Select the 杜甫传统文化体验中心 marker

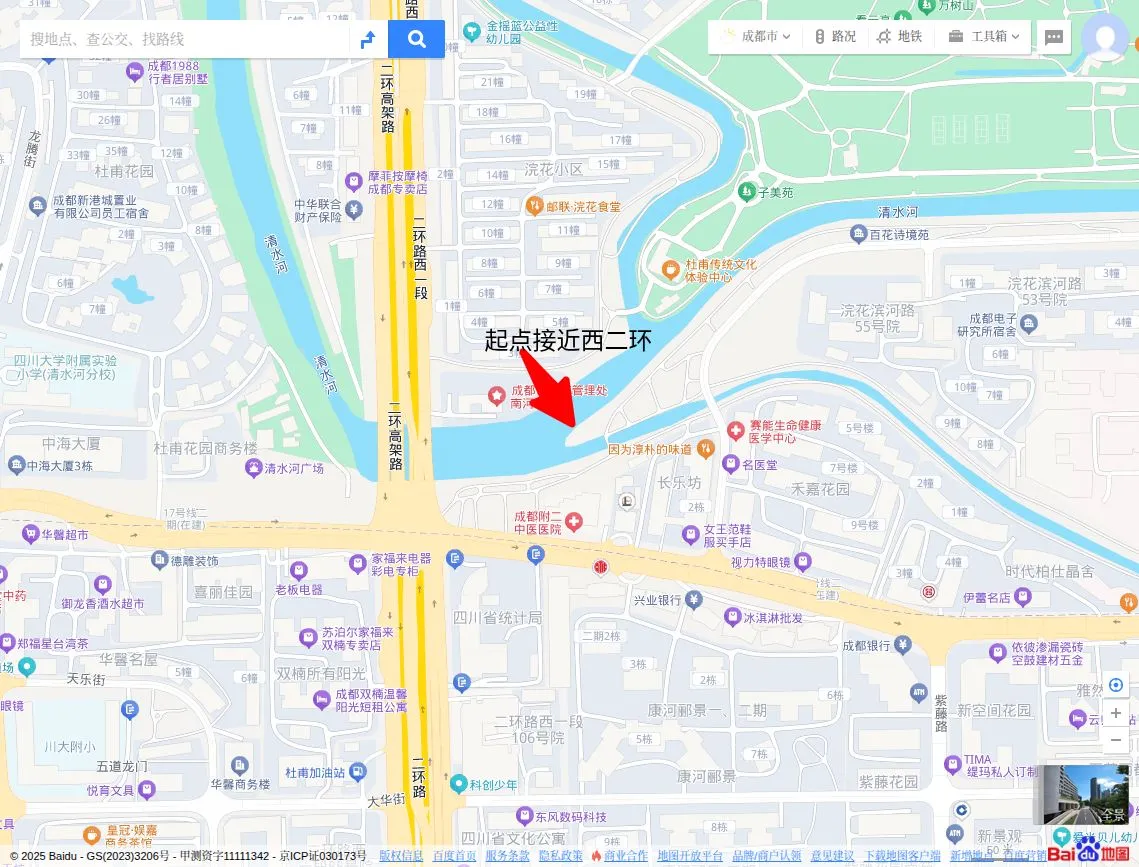[x=671, y=268]
